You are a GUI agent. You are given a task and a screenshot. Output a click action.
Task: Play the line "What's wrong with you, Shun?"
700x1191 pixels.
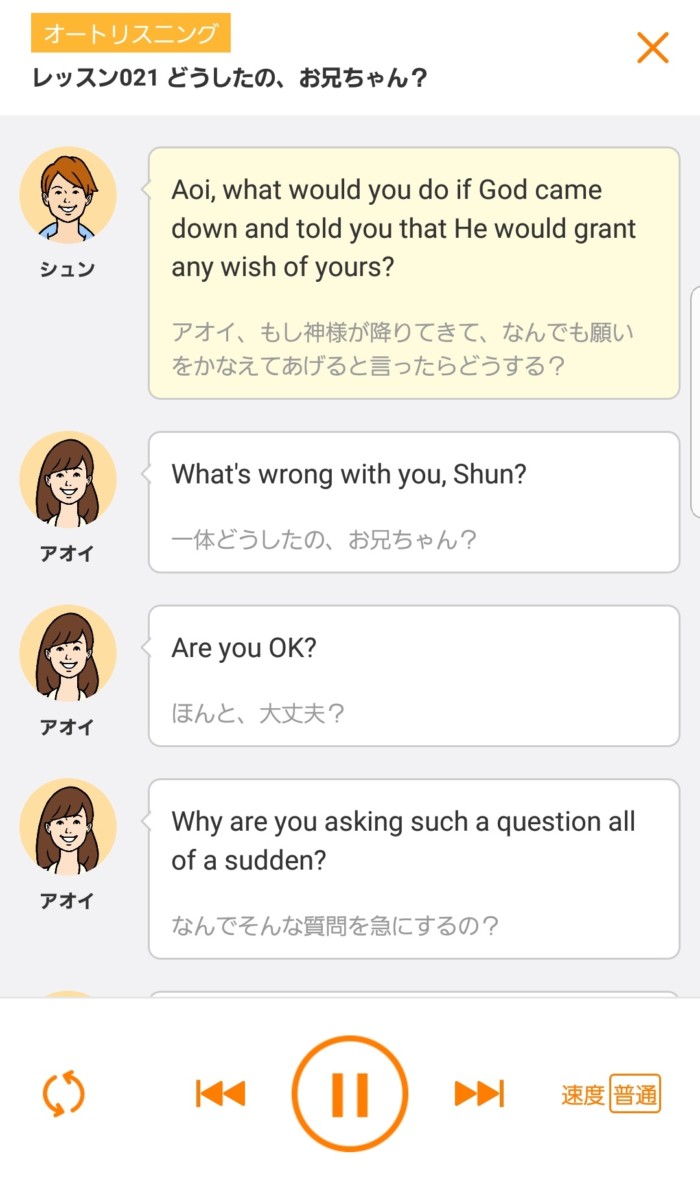[414, 502]
